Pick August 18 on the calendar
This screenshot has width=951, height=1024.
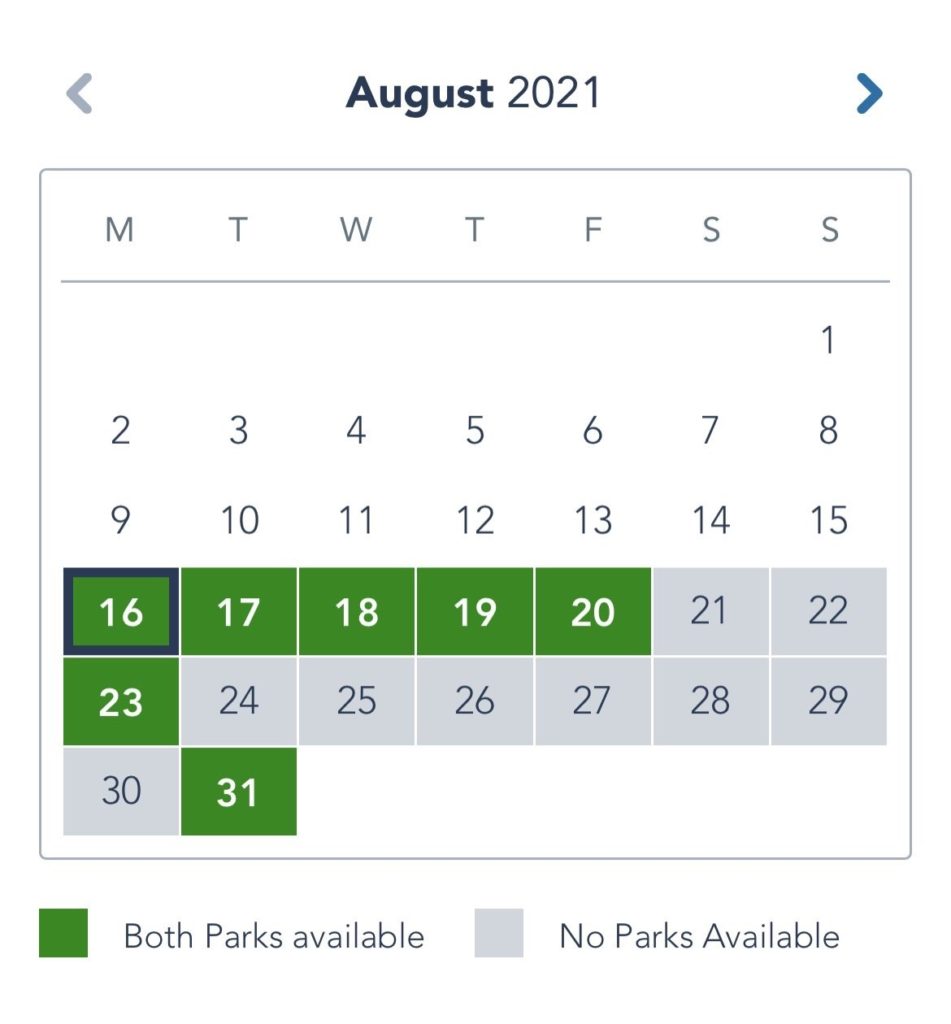(357, 612)
